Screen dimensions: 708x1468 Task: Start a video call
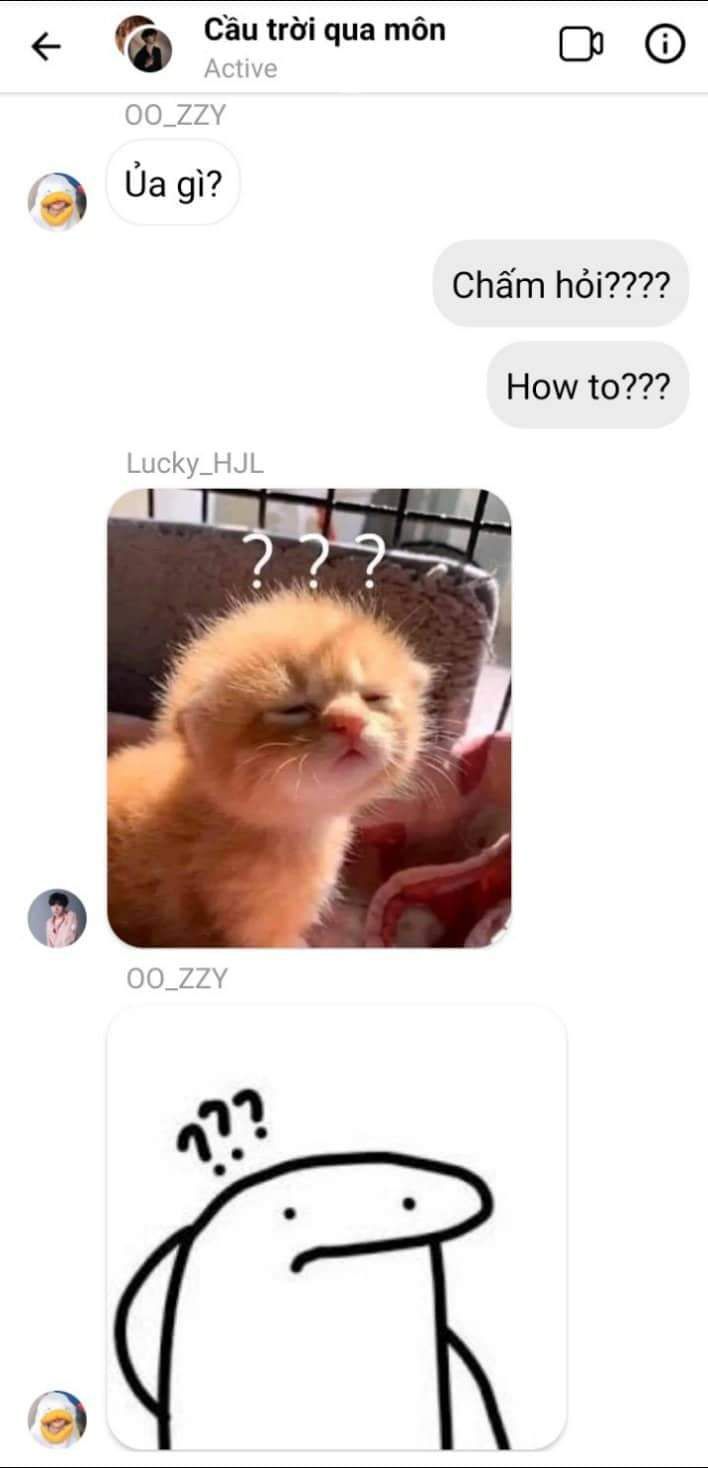580,45
